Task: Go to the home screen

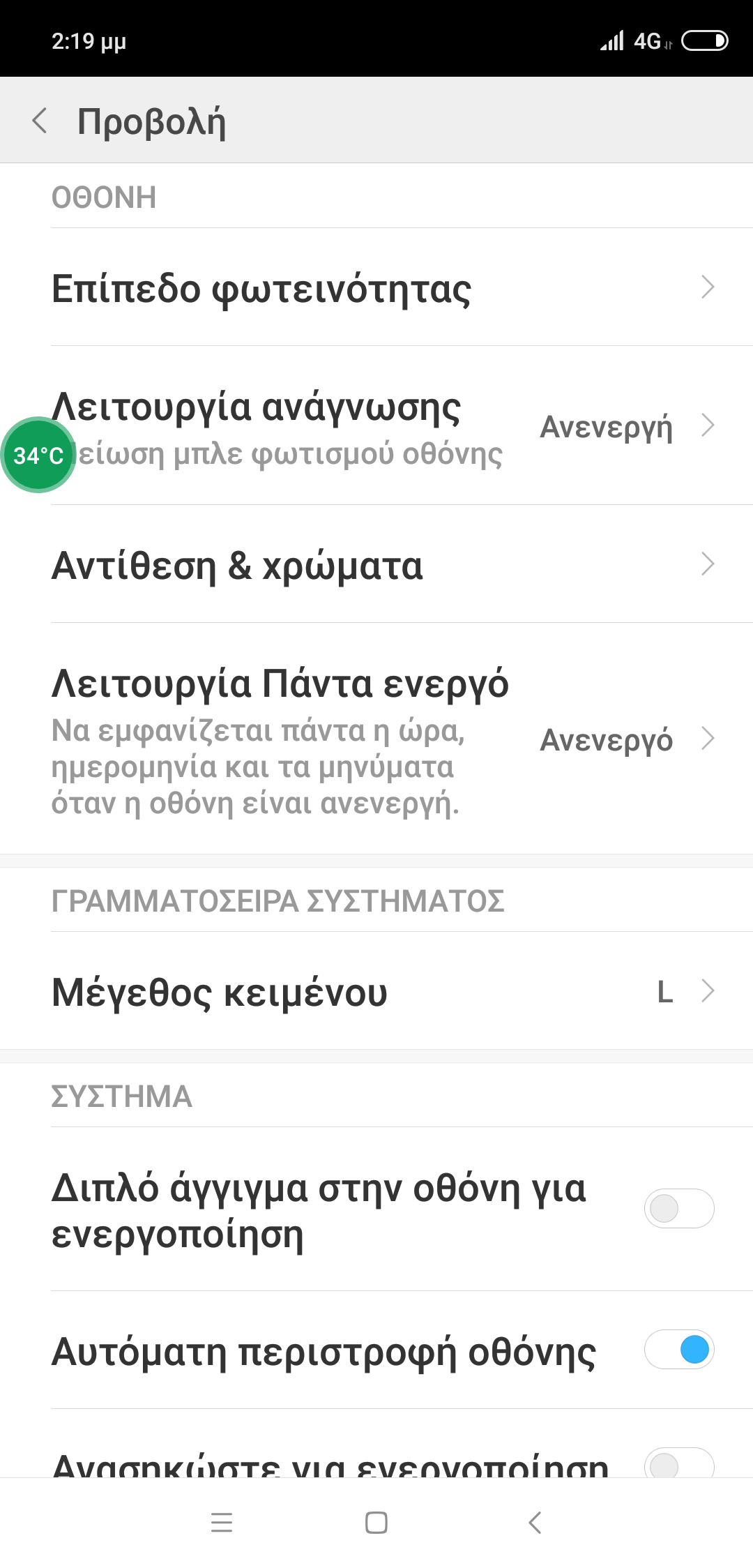Action: (376, 1522)
